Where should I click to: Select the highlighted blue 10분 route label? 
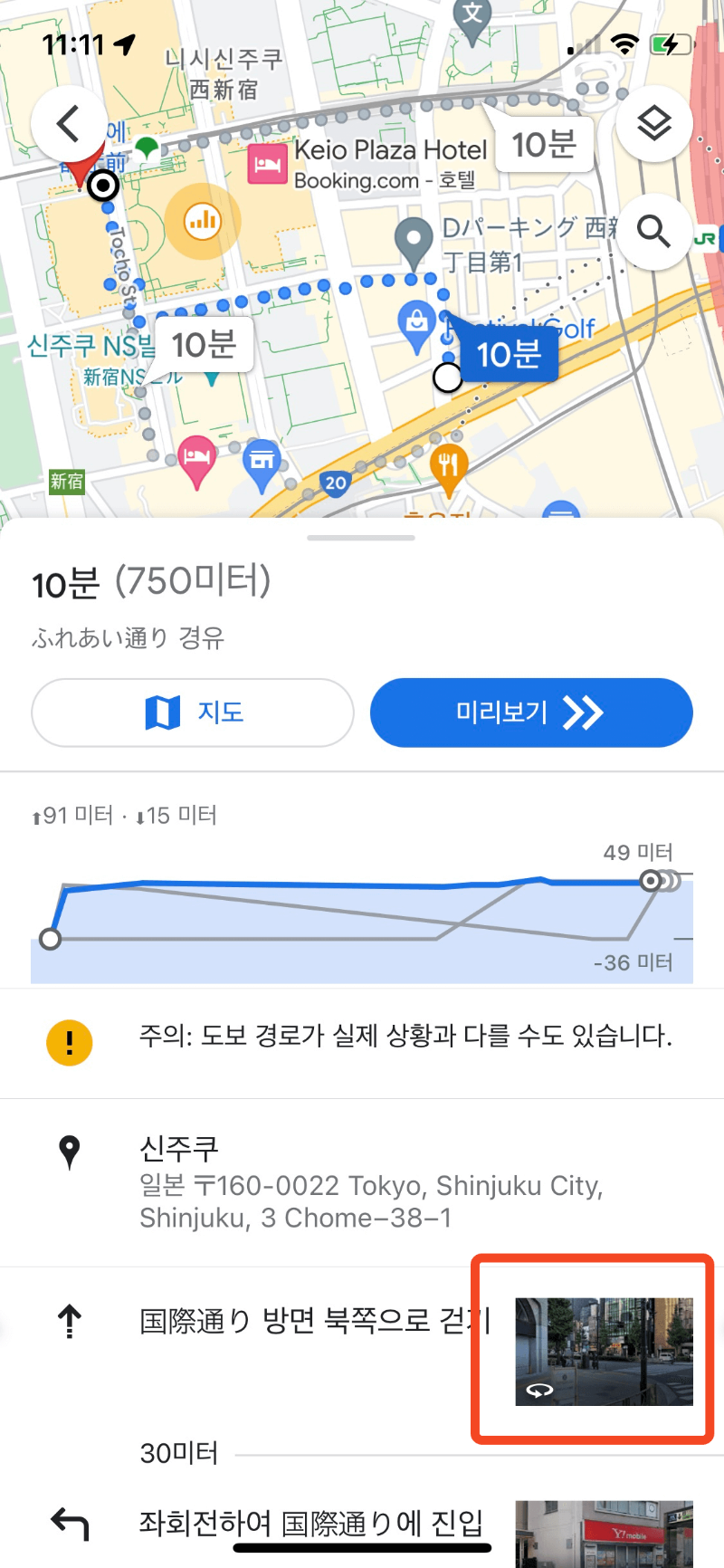(510, 354)
